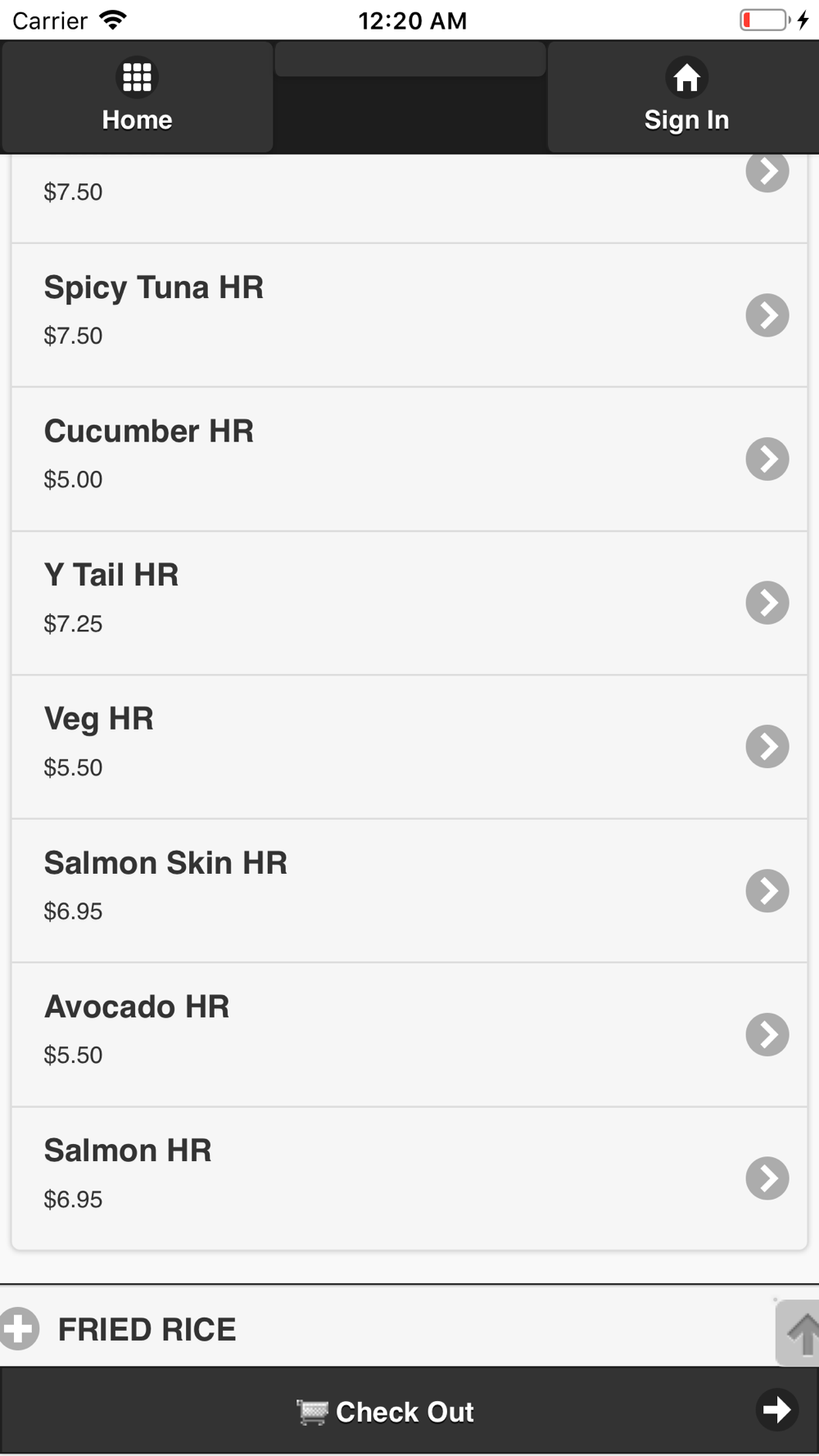The width and height of the screenshot is (819, 1456).
Task: Go to the Home grid menu
Action: click(x=137, y=97)
